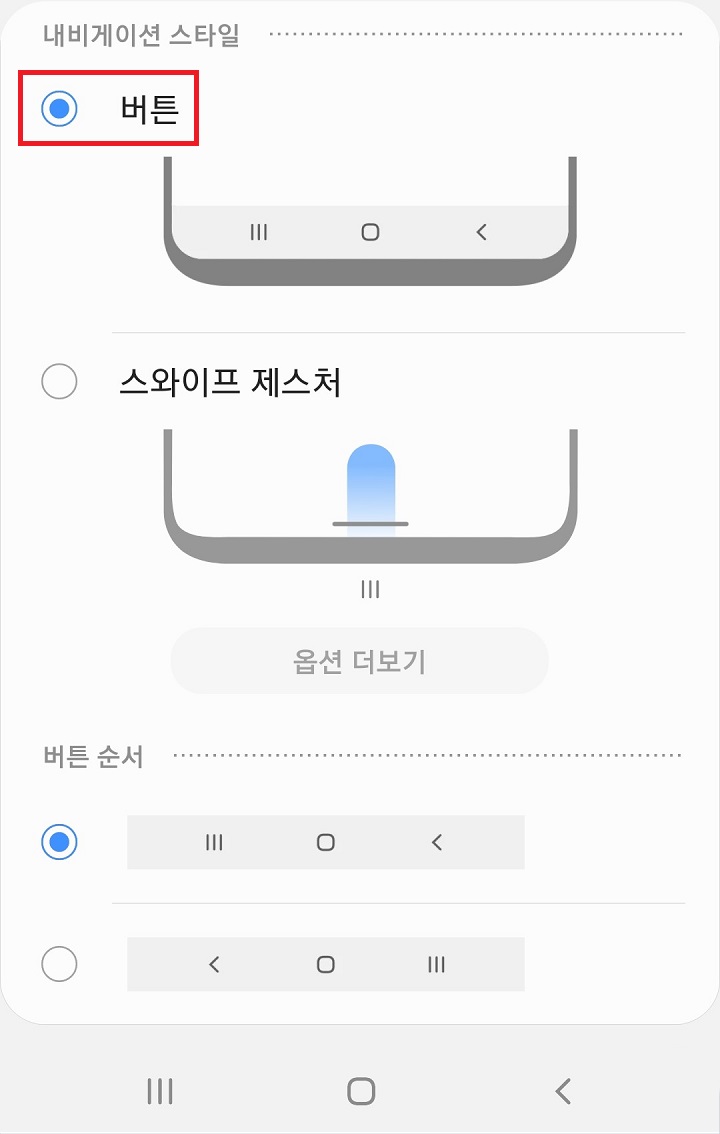This screenshot has width=720, height=1134.
Task: Tap the Home icon in the first button order preview
Action: pyautogui.click(x=324, y=842)
